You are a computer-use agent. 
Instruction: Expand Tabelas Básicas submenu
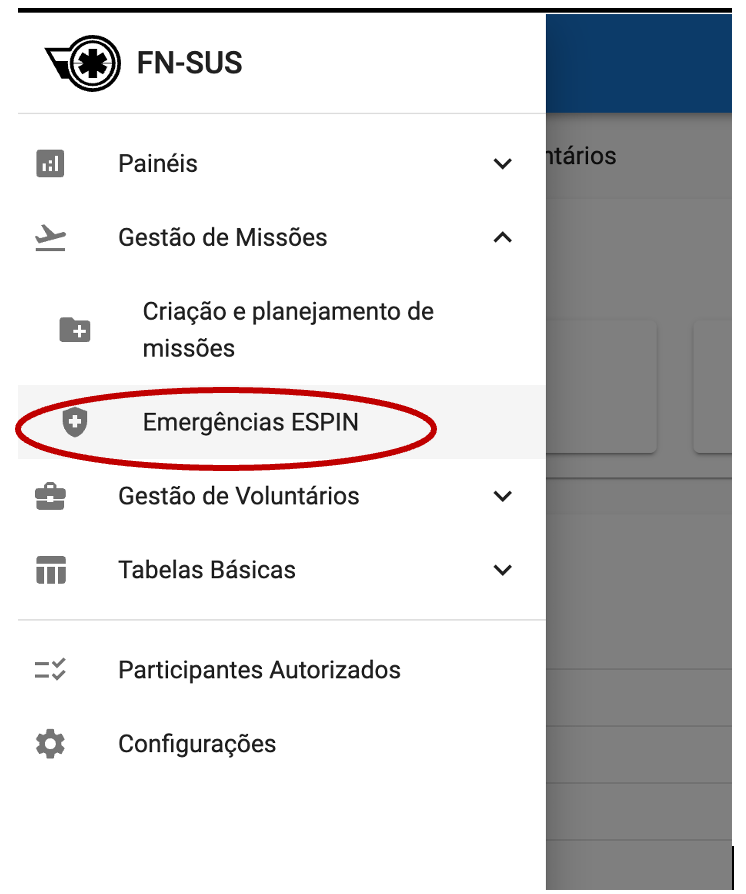click(503, 570)
